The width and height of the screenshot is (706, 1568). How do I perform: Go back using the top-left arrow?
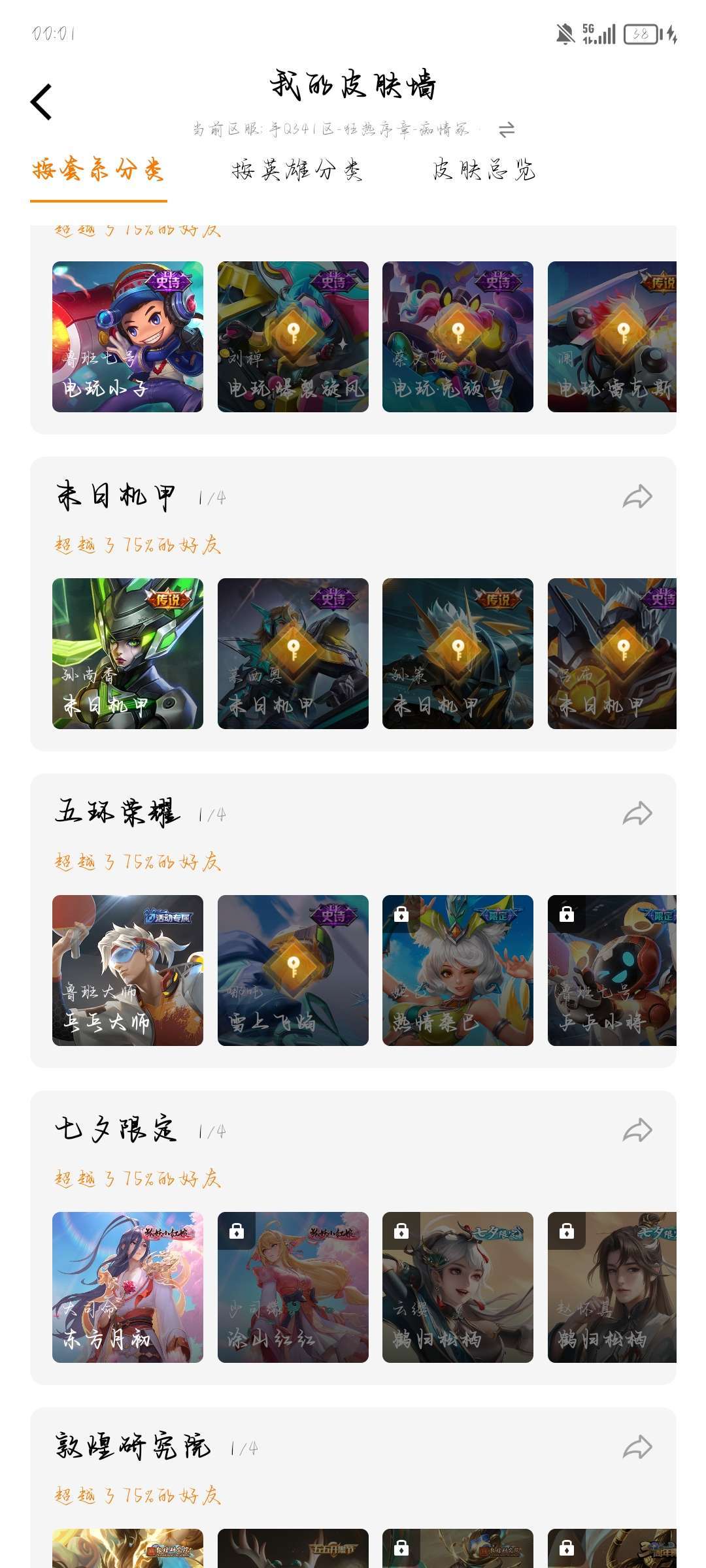click(x=41, y=102)
